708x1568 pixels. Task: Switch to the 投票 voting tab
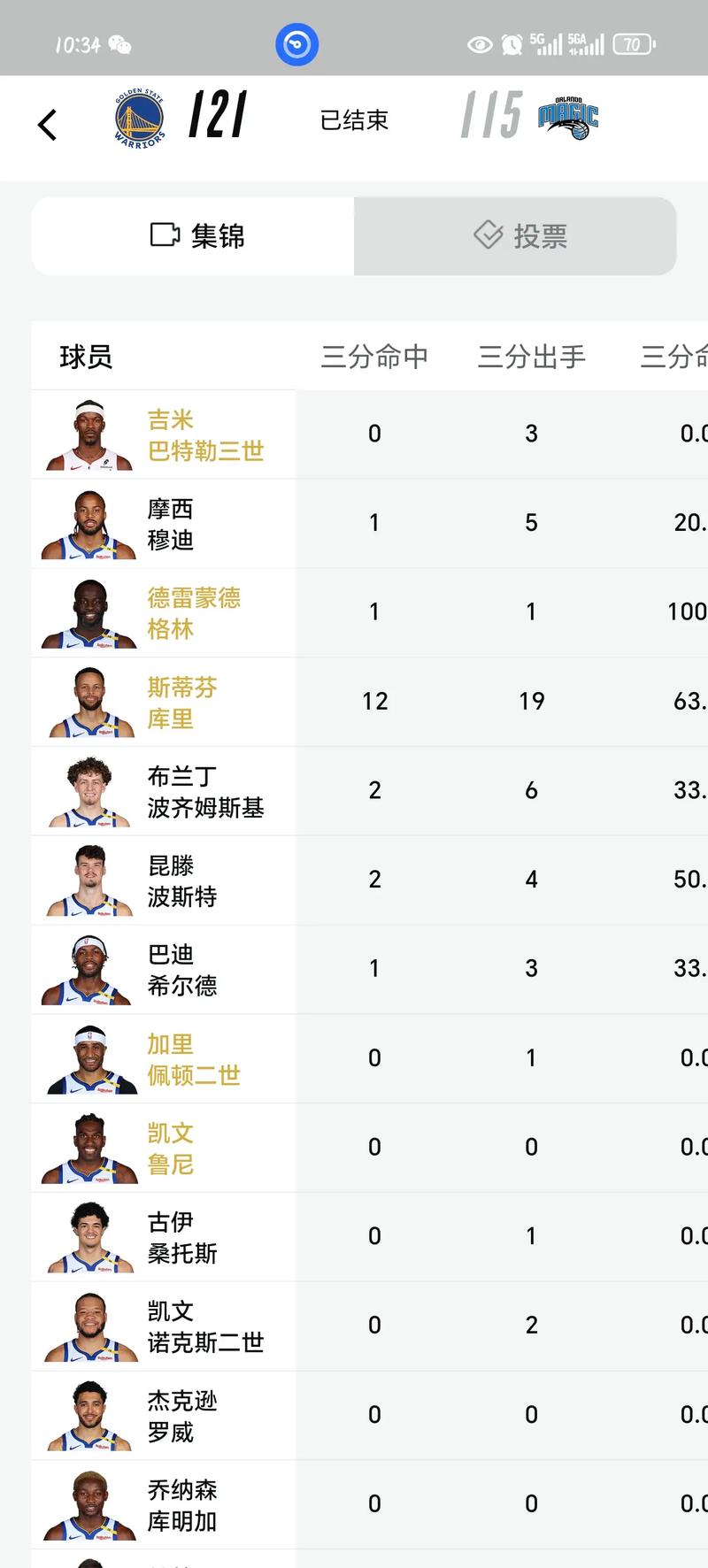click(519, 236)
